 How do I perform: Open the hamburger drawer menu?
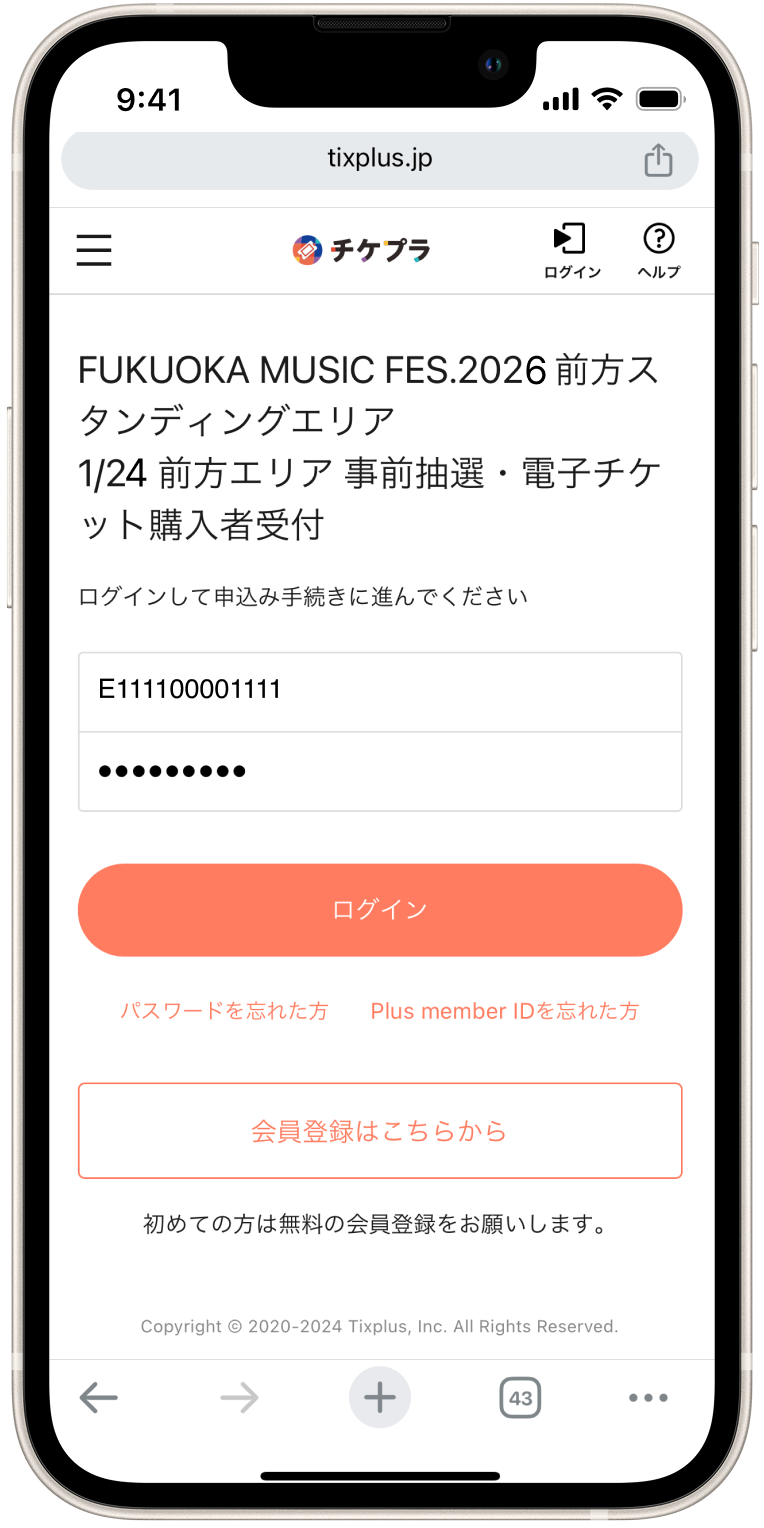pyautogui.click(x=94, y=249)
